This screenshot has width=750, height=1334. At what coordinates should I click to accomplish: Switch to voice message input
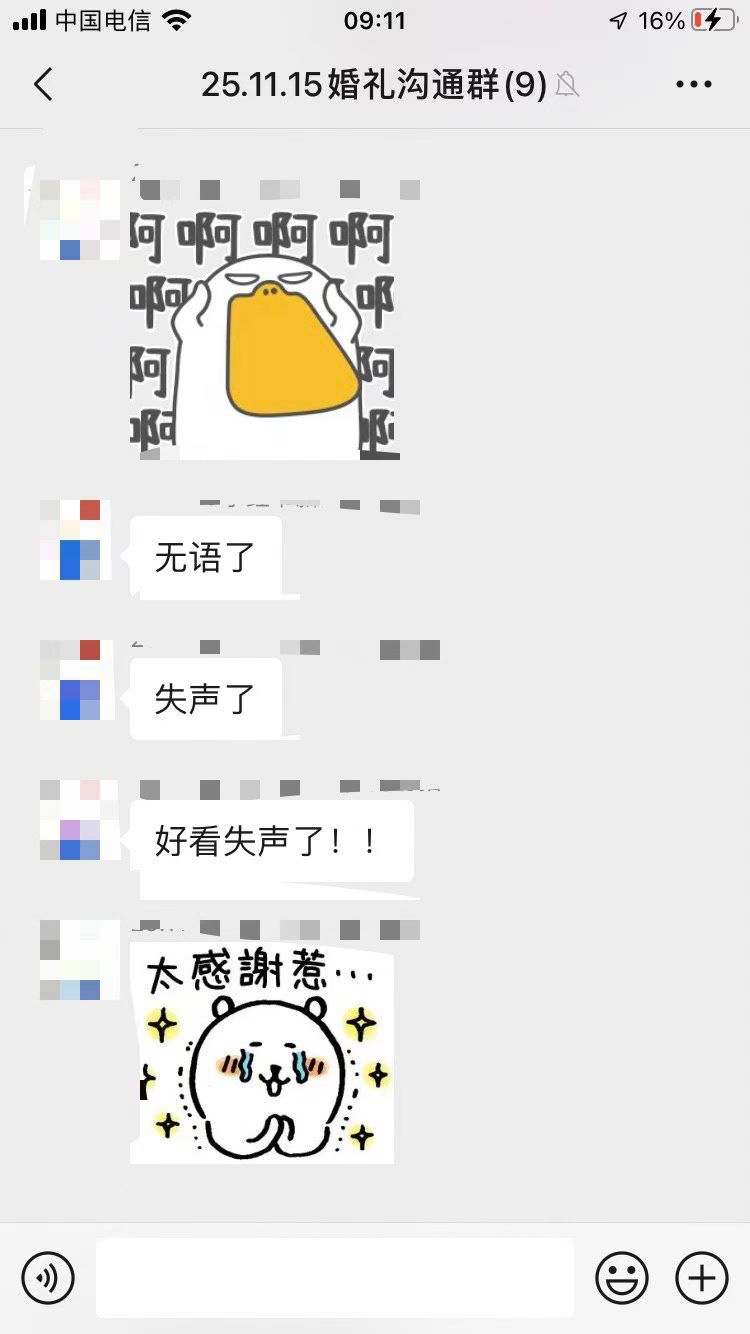(48, 1277)
